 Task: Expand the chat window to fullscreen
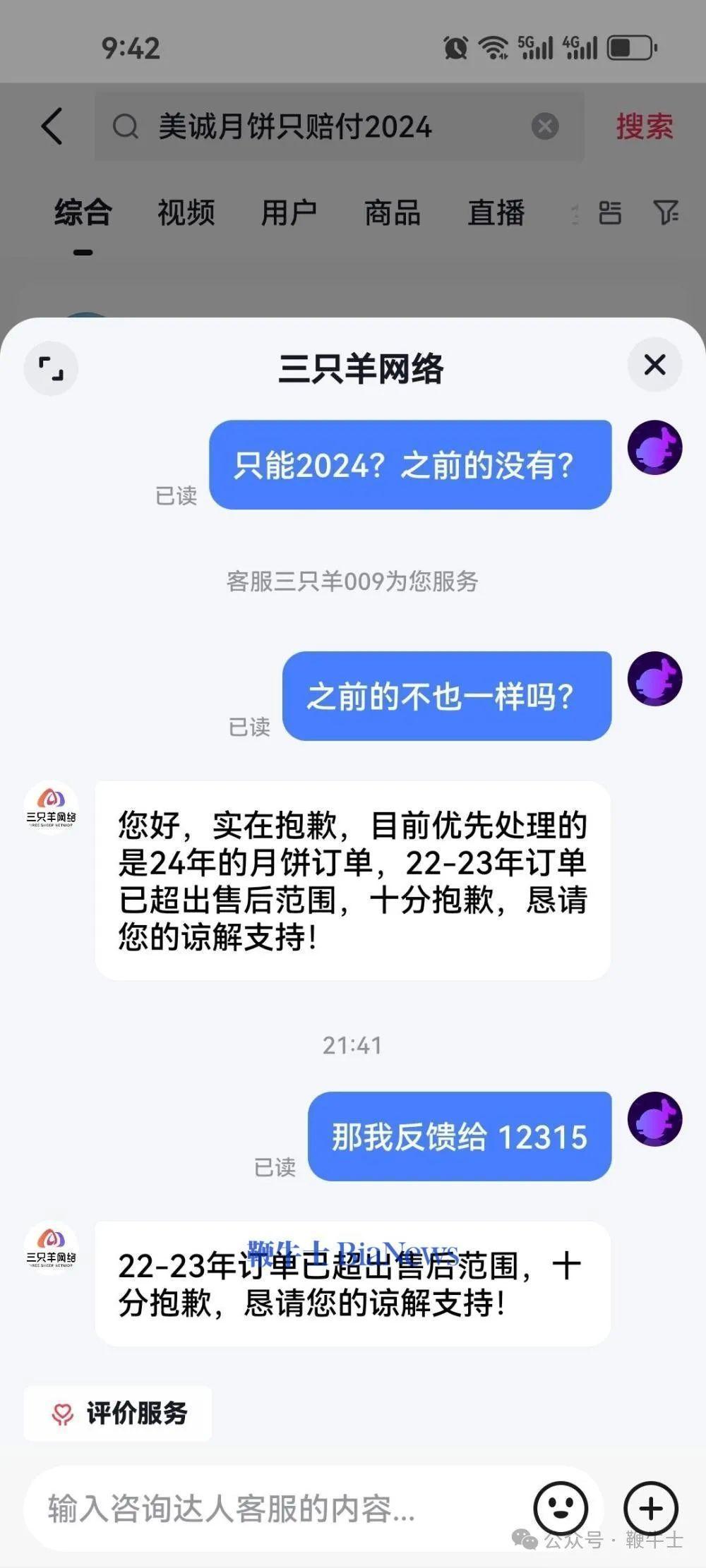click(x=50, y=368)
